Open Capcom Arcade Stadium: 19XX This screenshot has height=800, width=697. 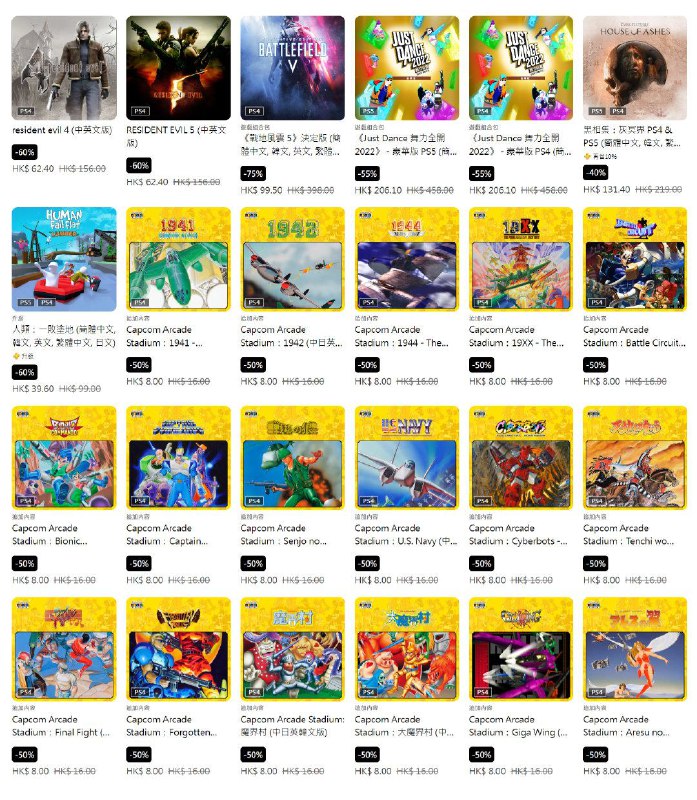point(520,258)
